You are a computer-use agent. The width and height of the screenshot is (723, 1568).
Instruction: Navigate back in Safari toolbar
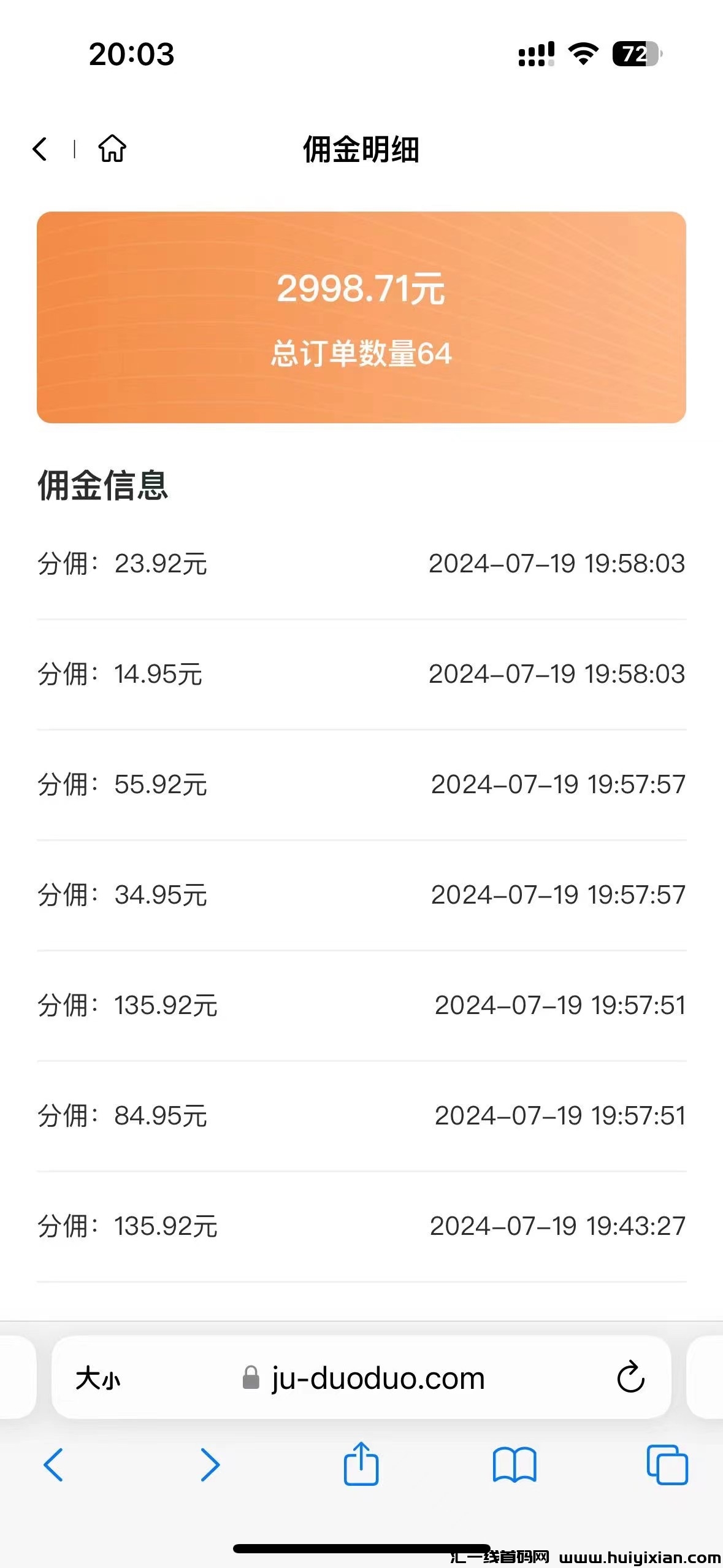coord(53,1465)
